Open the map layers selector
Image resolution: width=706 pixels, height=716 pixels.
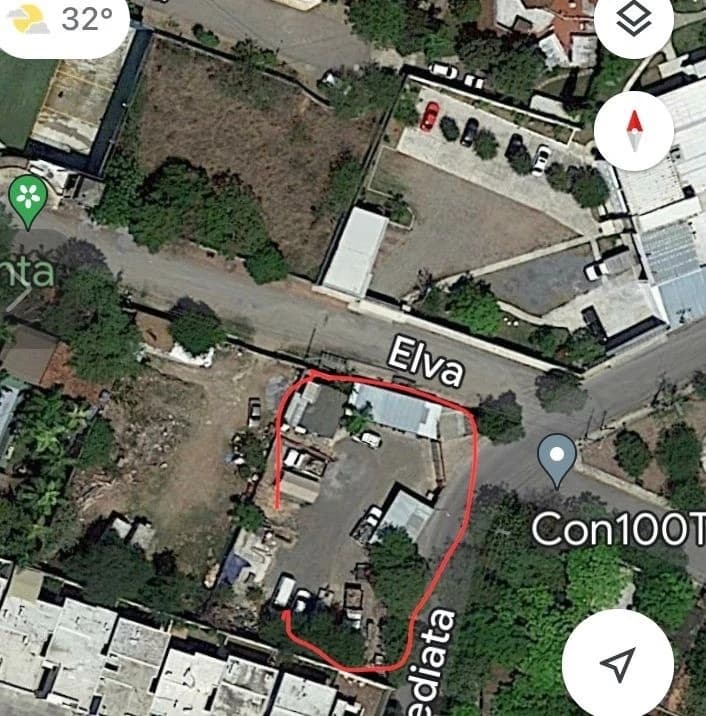(x=633, y=20)
